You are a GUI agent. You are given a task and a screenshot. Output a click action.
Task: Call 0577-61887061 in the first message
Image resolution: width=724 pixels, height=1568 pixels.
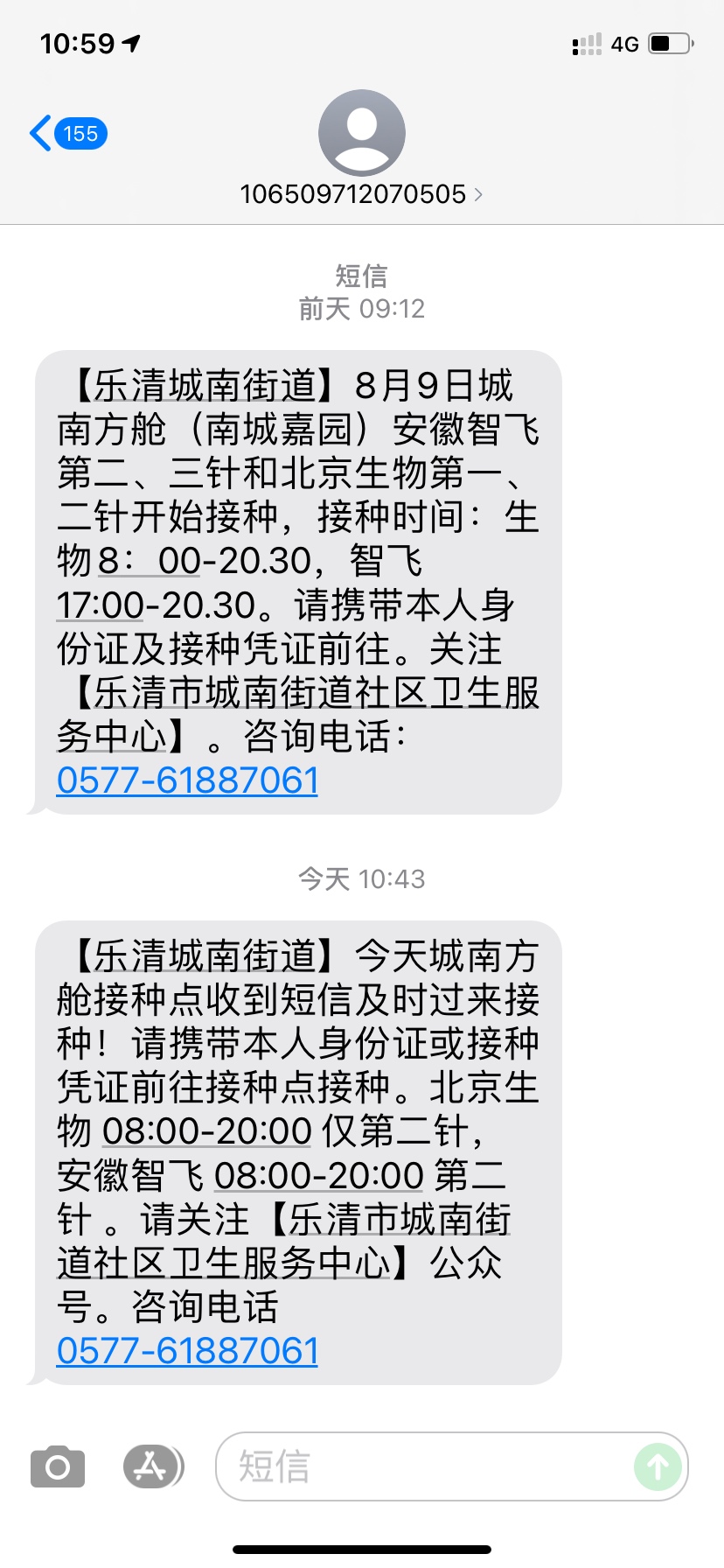pos(187,780)
